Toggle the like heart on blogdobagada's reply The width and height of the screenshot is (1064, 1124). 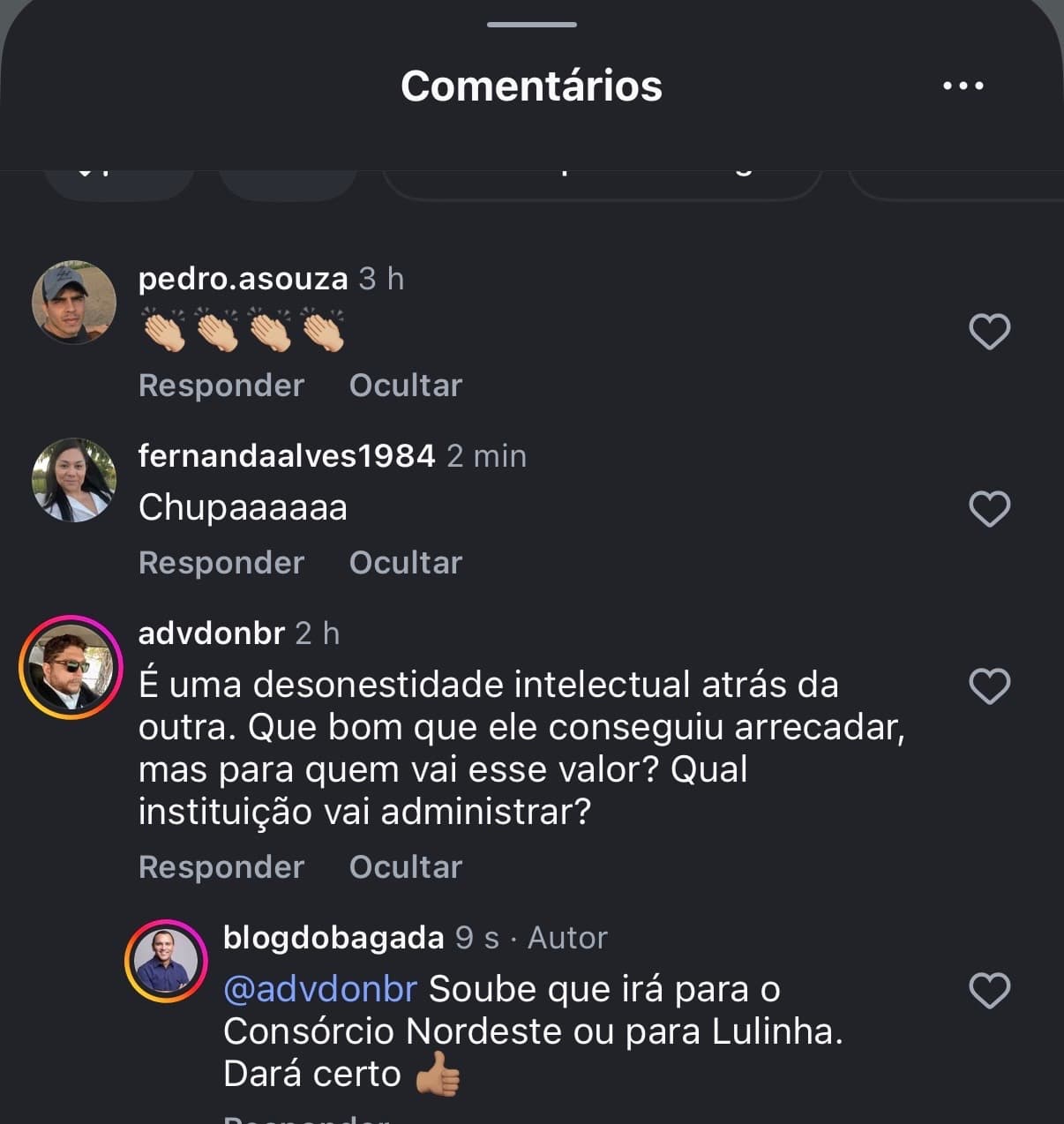pos(988,992)
